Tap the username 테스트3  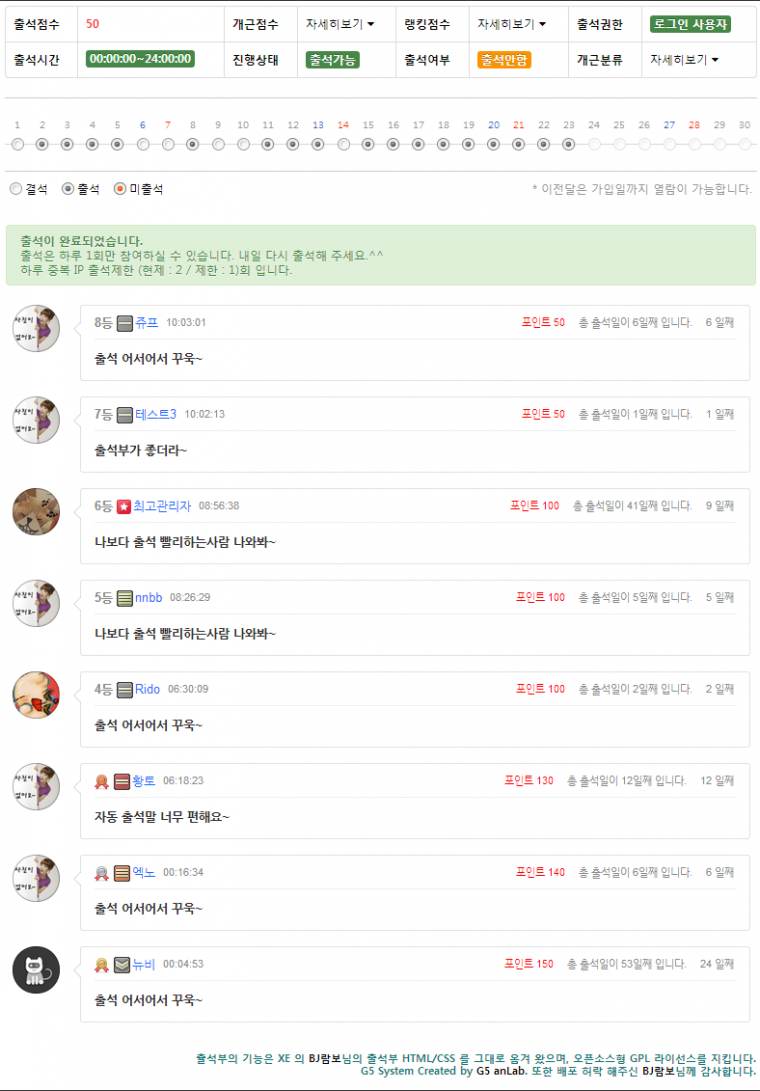[155, 414]
